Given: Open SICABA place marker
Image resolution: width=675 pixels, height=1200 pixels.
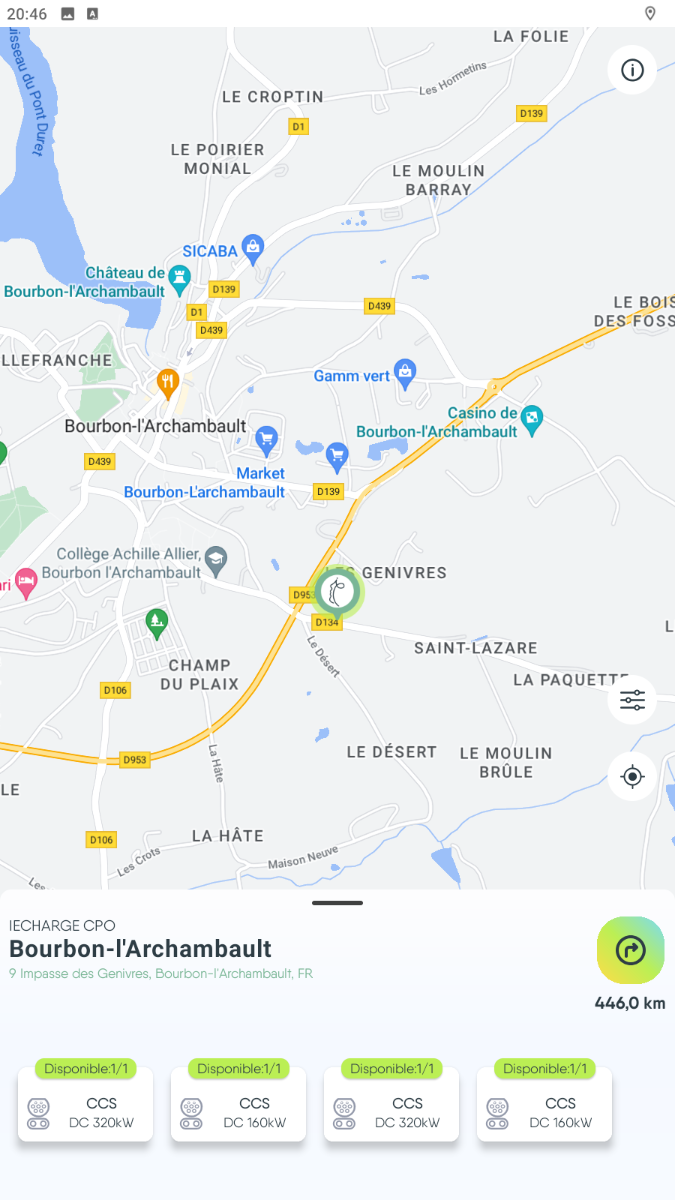Looking at the screenshot, I should [253, 248].
